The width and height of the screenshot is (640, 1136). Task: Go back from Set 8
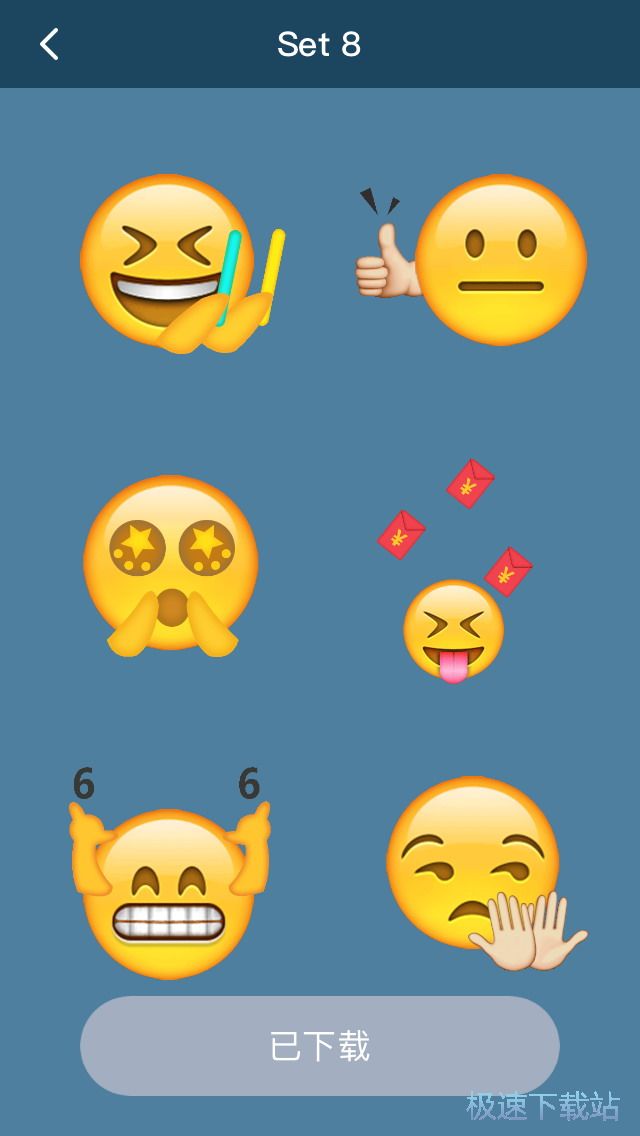point(49,44)
